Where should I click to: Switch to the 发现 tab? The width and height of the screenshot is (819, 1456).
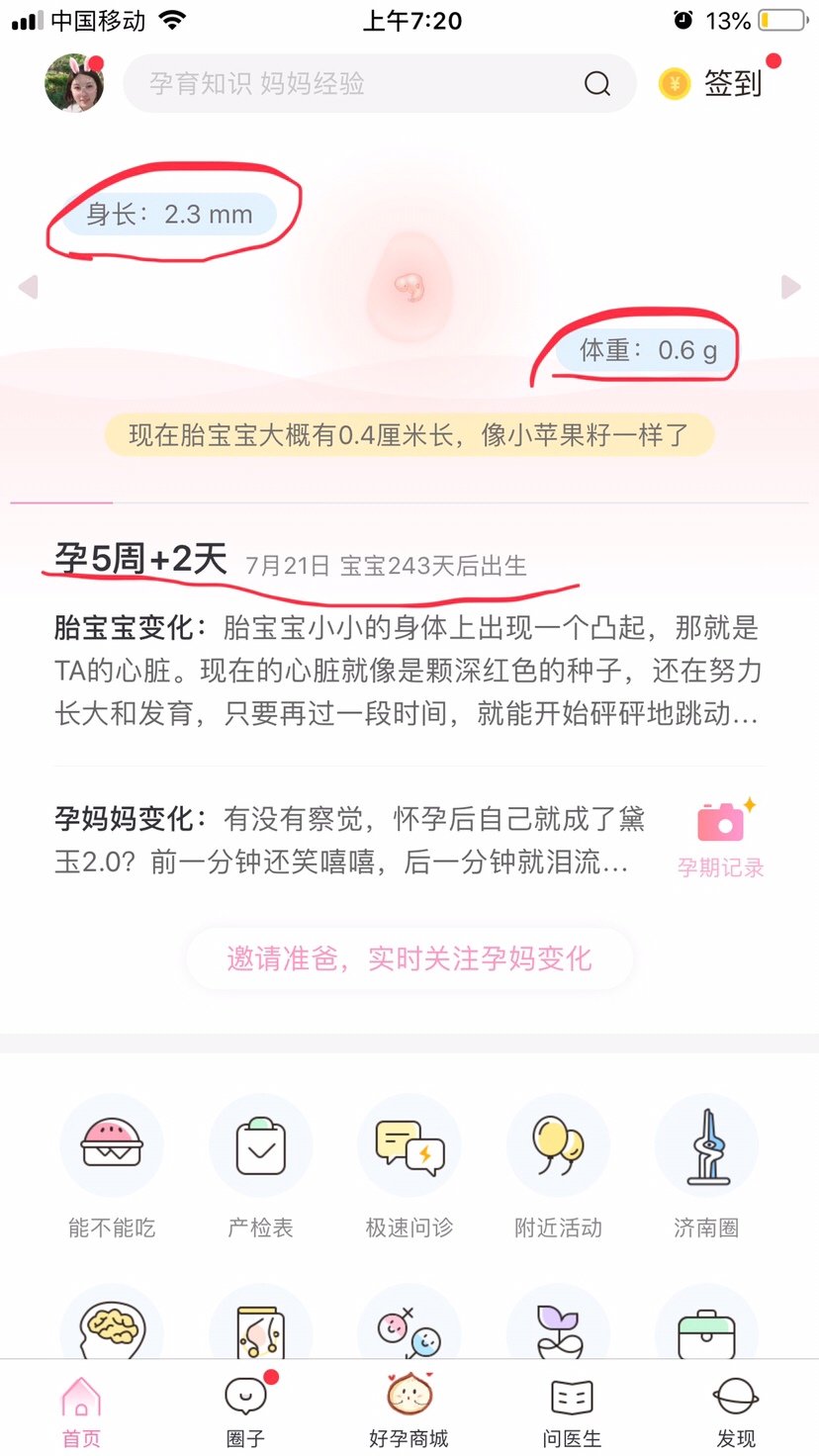[736, 1410]
